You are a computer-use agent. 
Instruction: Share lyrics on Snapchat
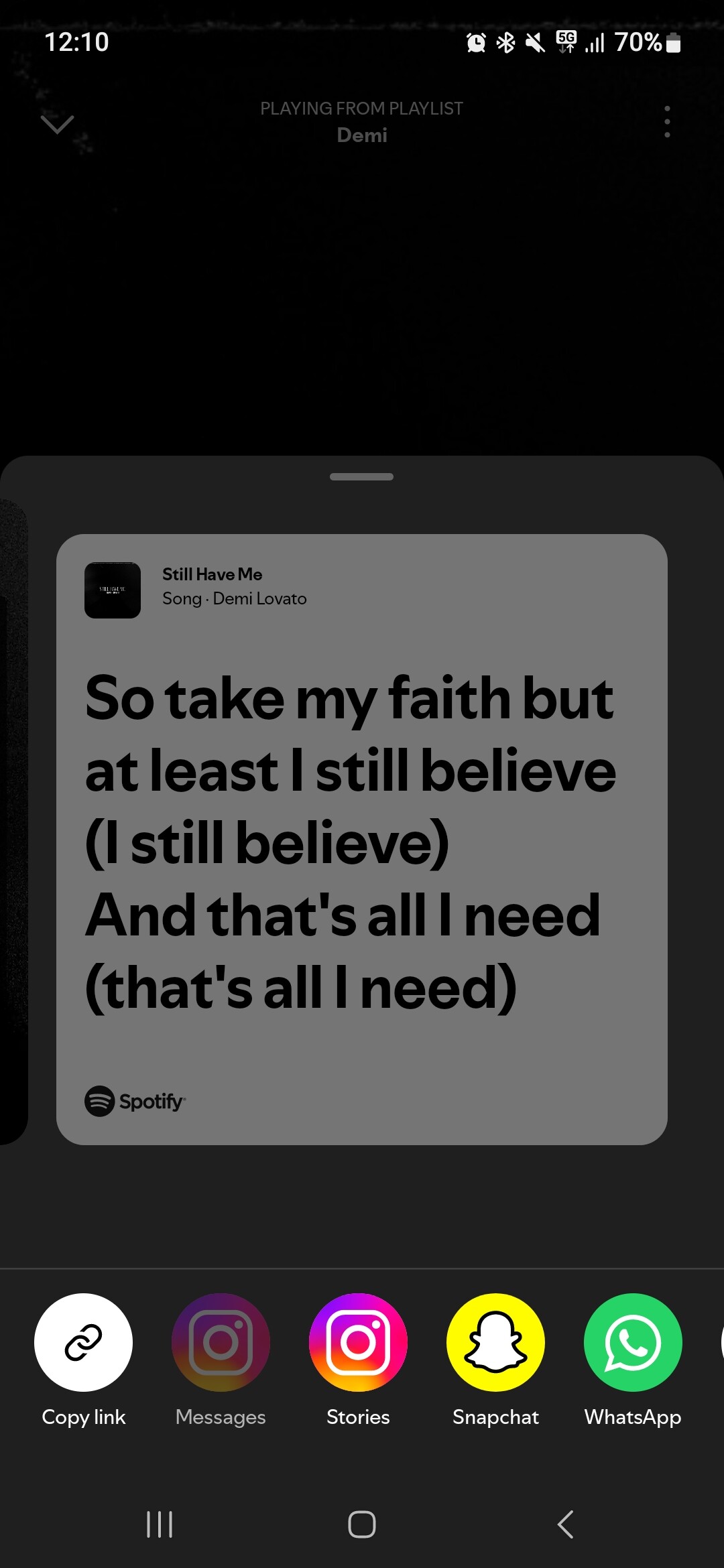[495, 1342]
